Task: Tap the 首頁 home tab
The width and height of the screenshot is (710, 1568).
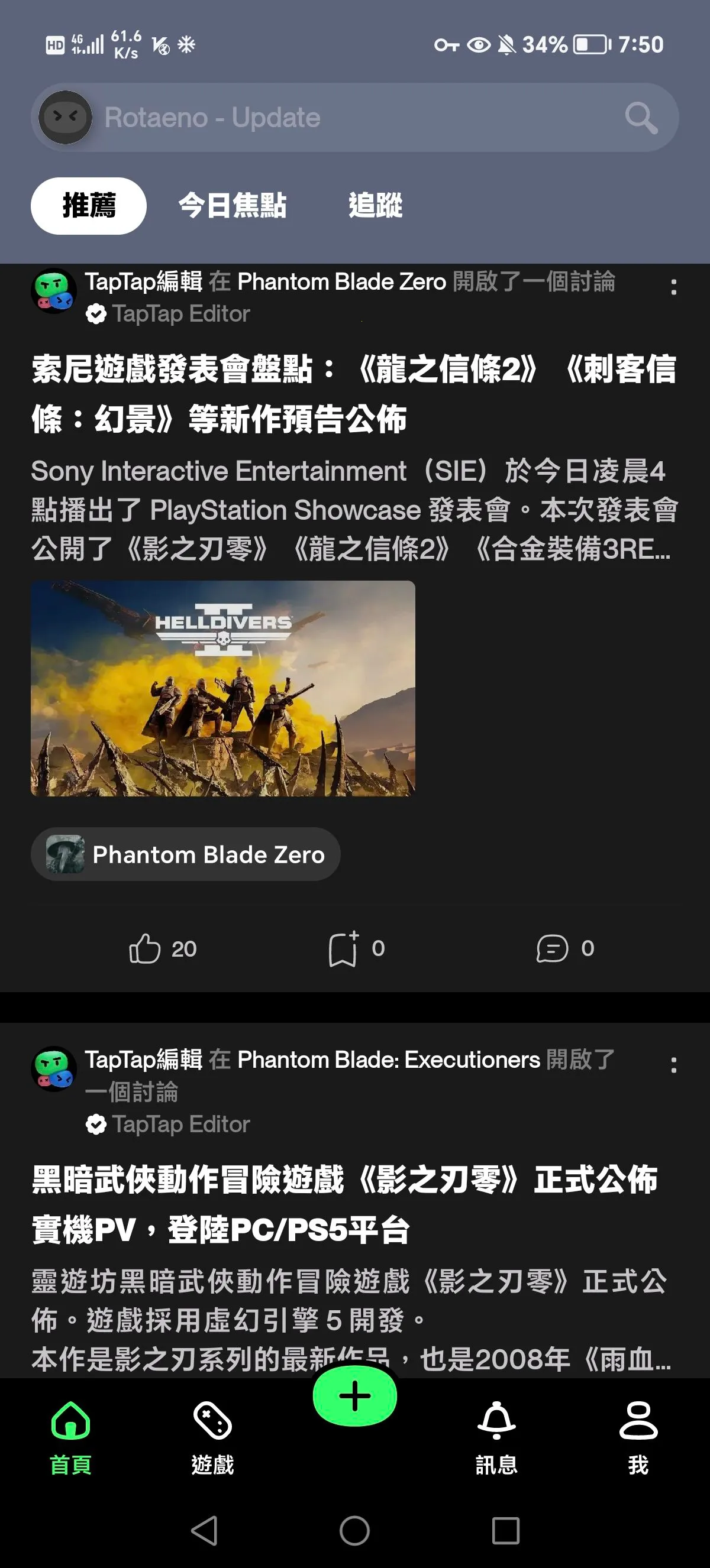Action: tap(70, 1438)
